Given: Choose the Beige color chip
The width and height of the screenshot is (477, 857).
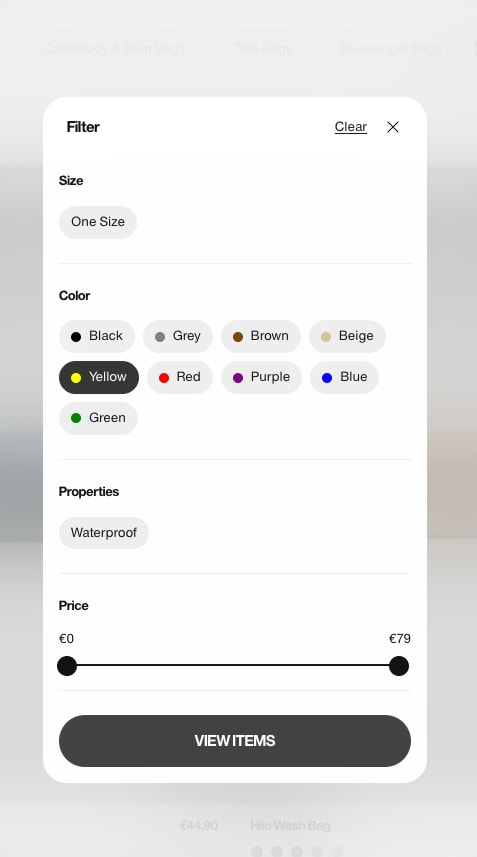Looking at the screenshot, I should 348,336.
